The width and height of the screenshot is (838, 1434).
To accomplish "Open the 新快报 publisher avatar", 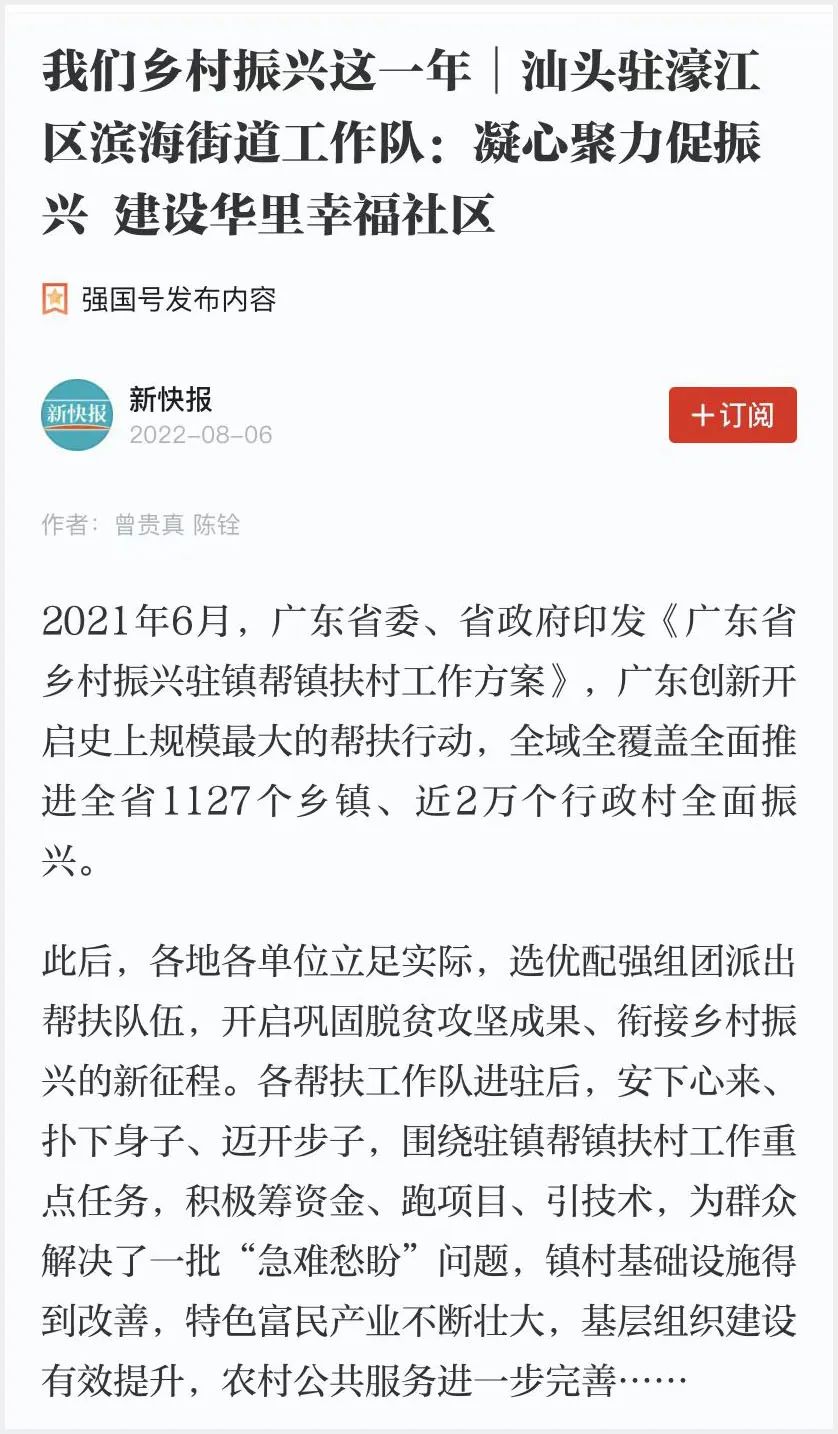I will (x=77, y=415).
